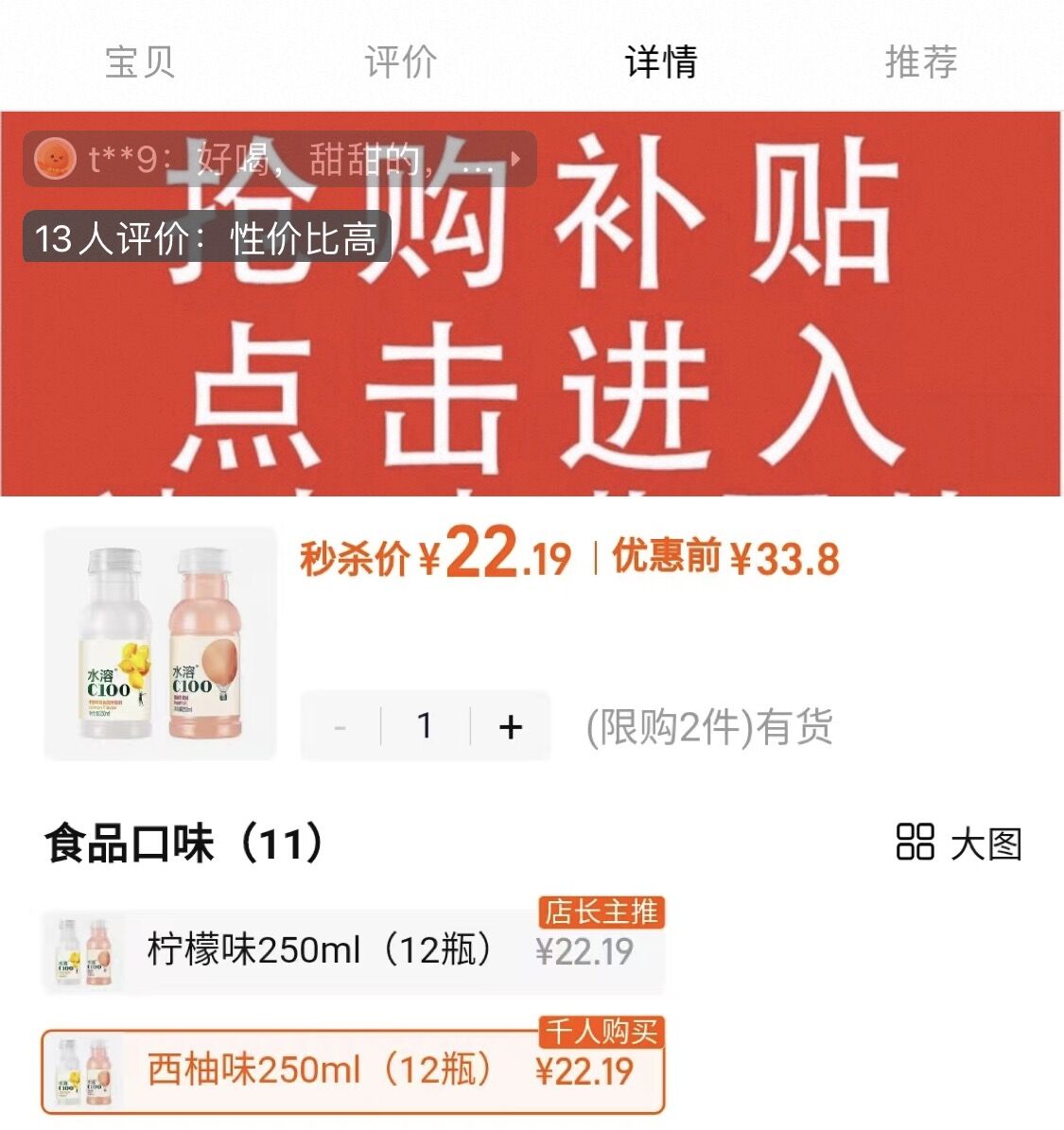Expand the t**9 review comment
1064x1130 pixels.
click(284, 158)
